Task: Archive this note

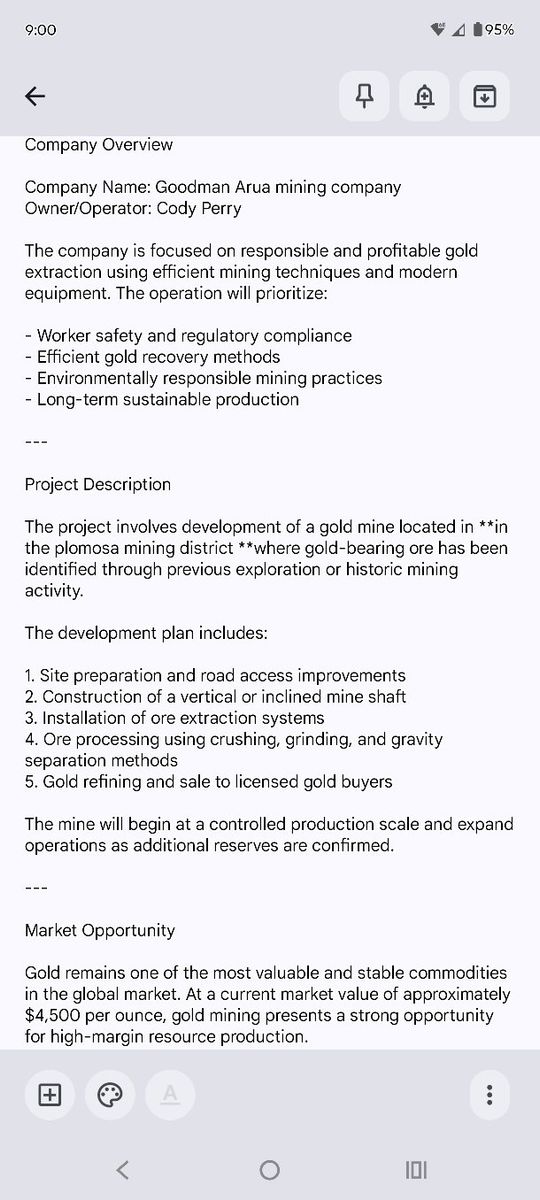Action: point(485,96)
